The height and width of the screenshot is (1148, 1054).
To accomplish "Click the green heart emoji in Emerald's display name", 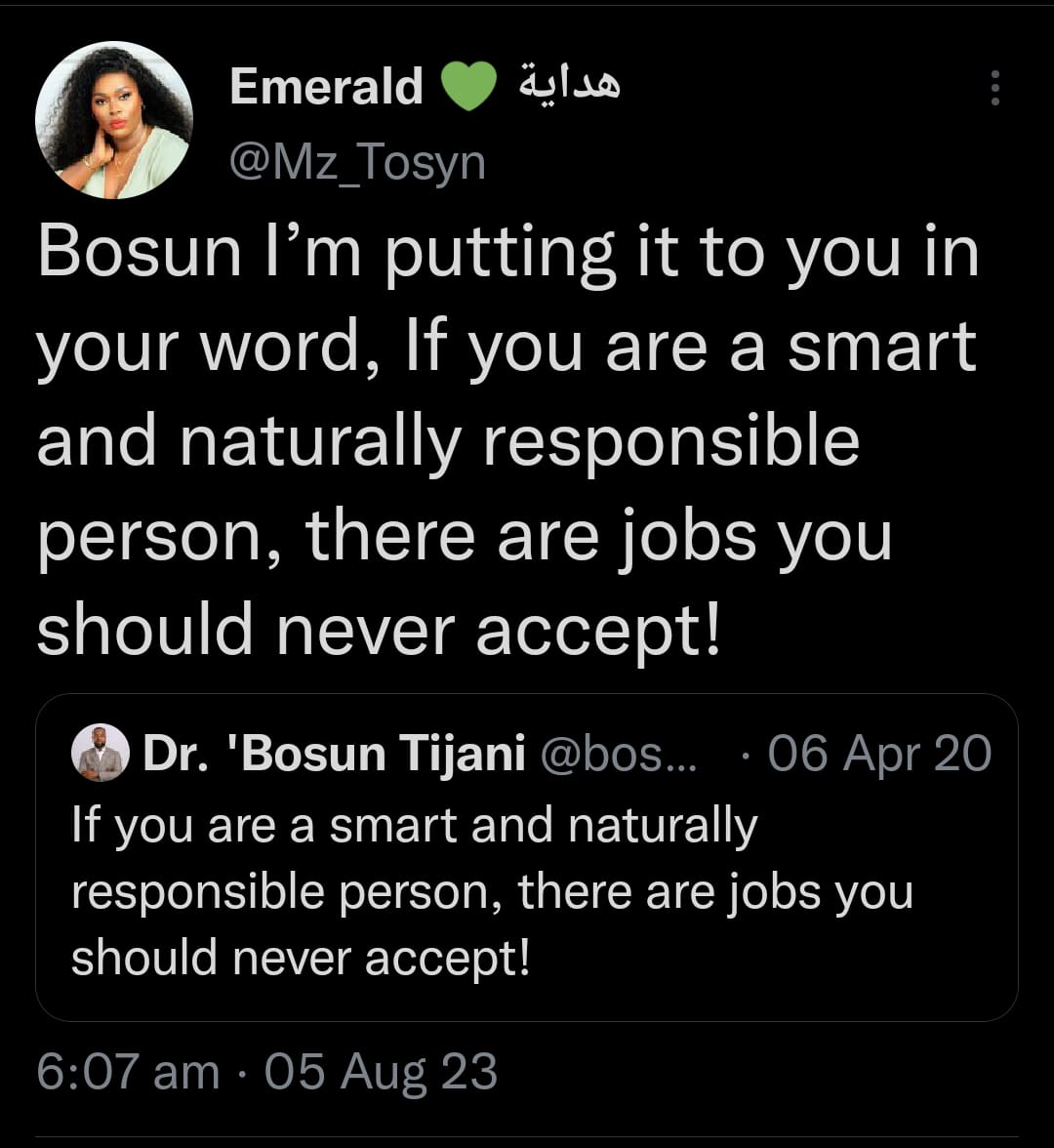I will click(466, 88).
